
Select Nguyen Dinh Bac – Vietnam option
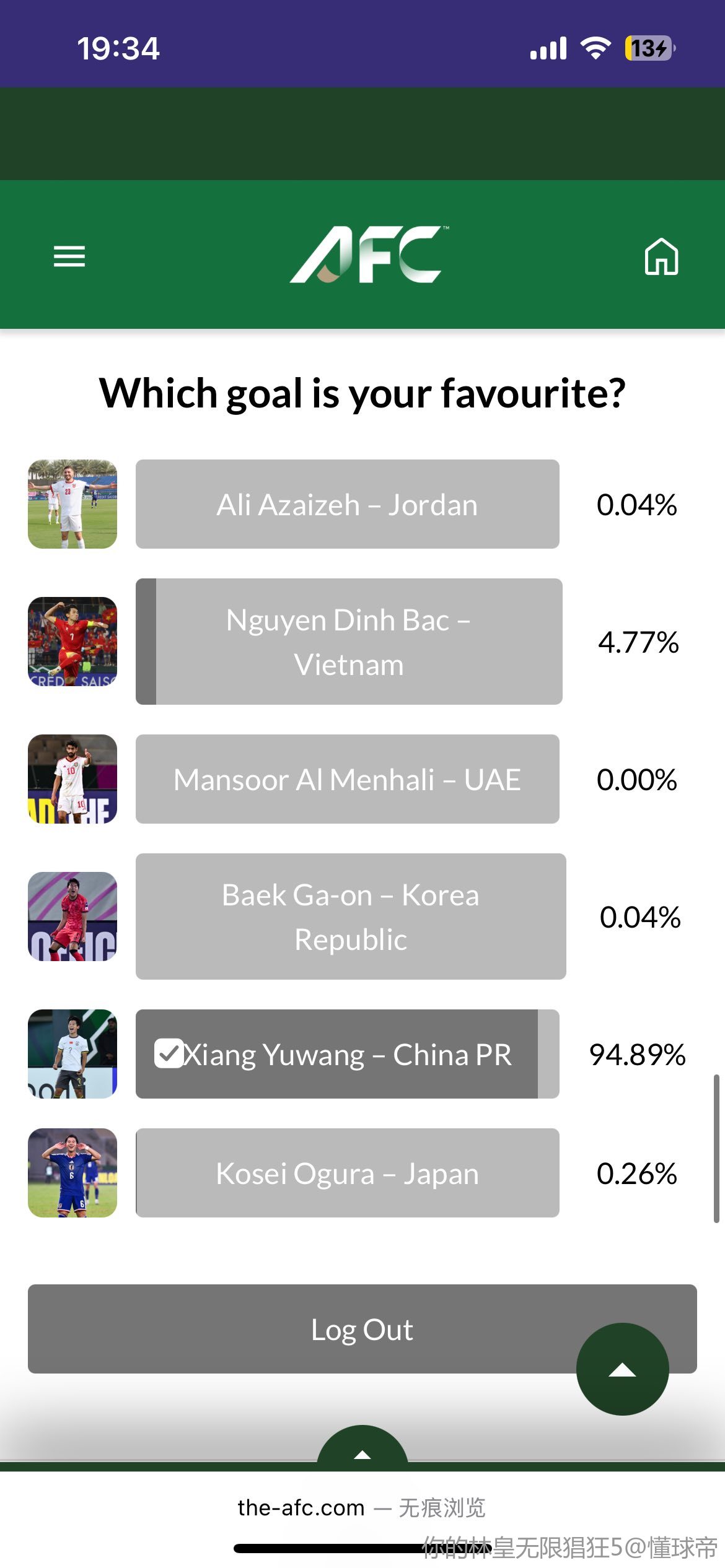coord(348,642)
